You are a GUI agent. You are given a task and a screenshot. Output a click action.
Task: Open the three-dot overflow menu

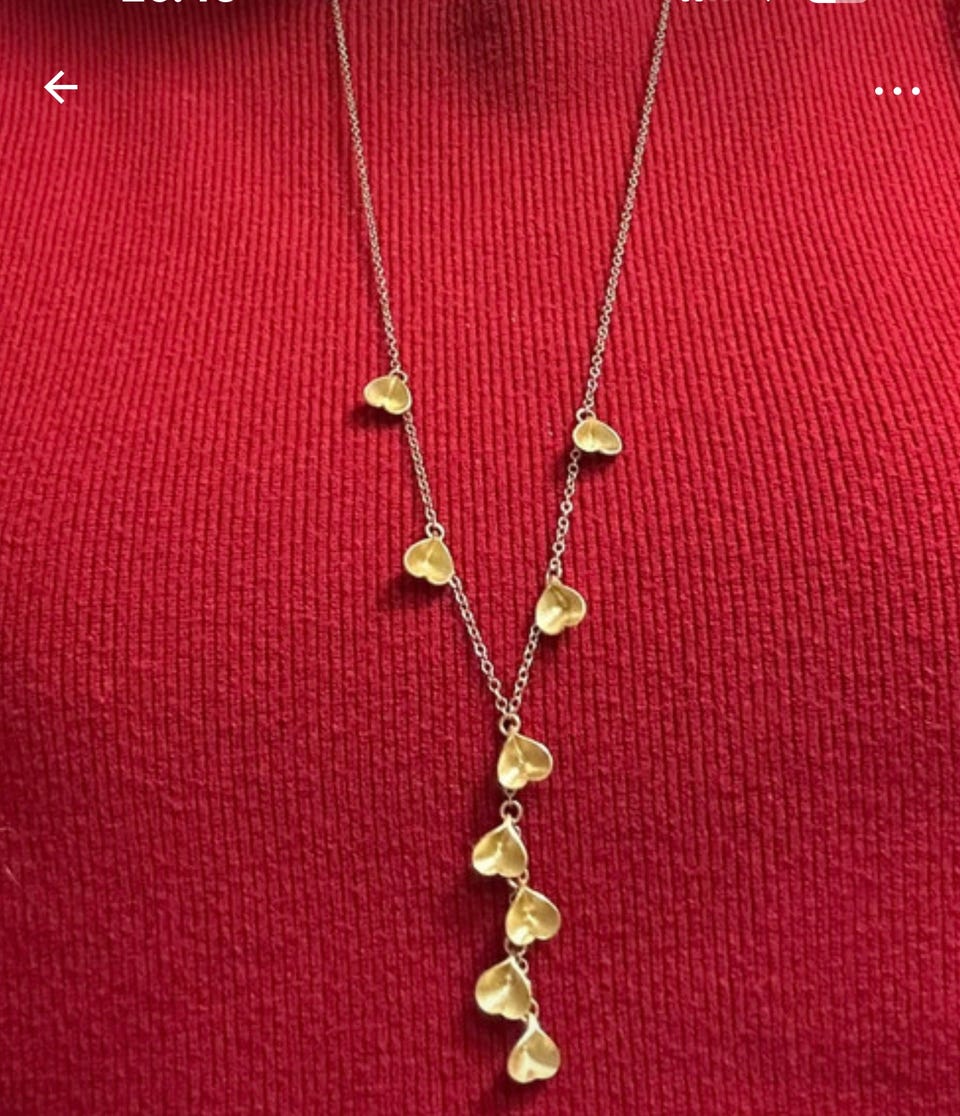pos(897,91)
